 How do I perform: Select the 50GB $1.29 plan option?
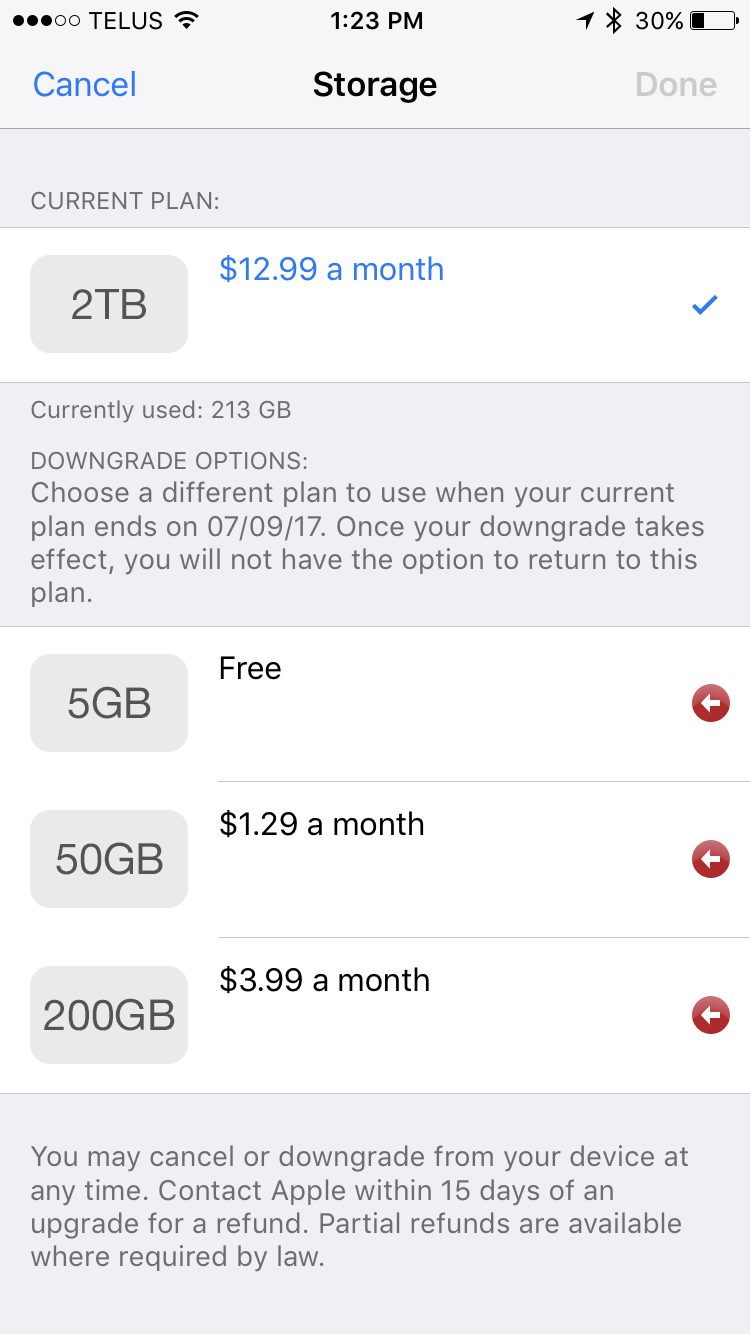[x=375, y=859]
